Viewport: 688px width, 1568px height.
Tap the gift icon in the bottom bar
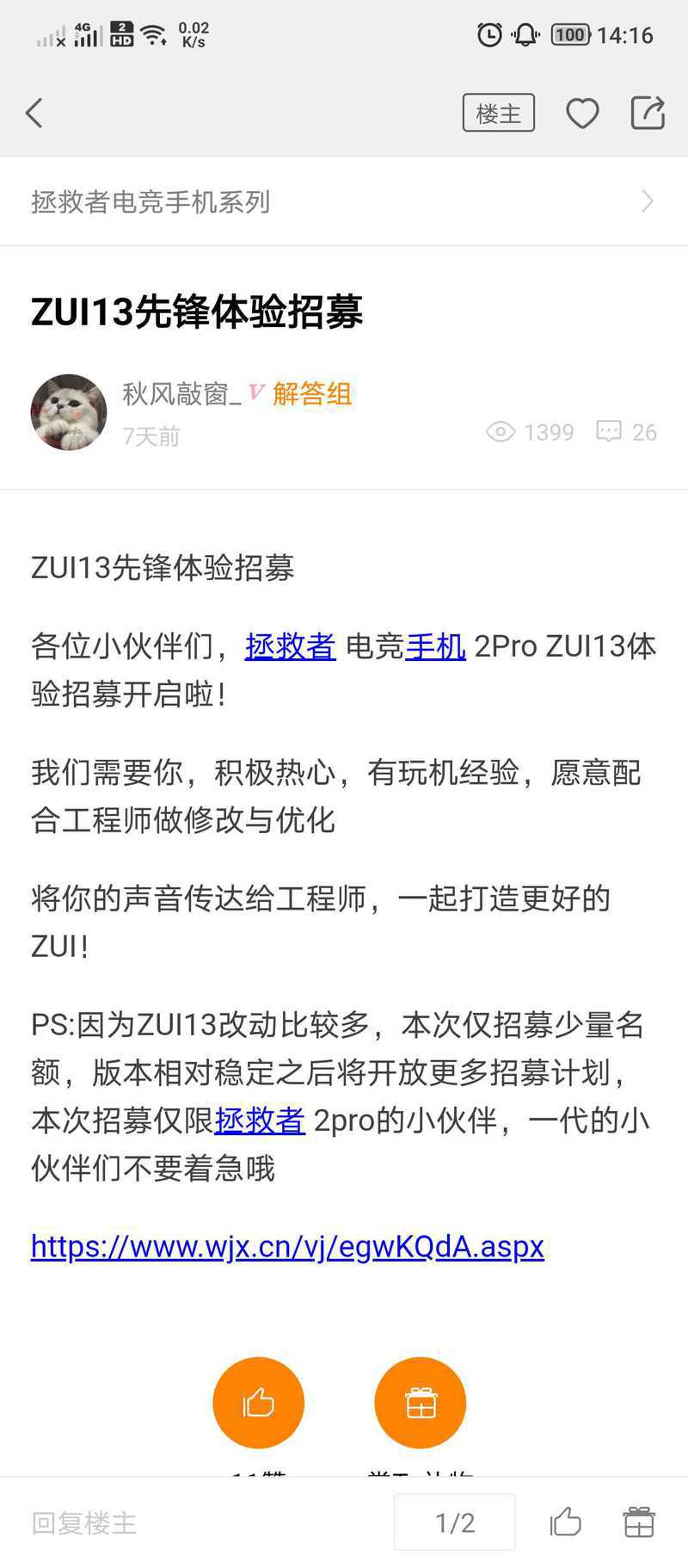(639, 1522)
